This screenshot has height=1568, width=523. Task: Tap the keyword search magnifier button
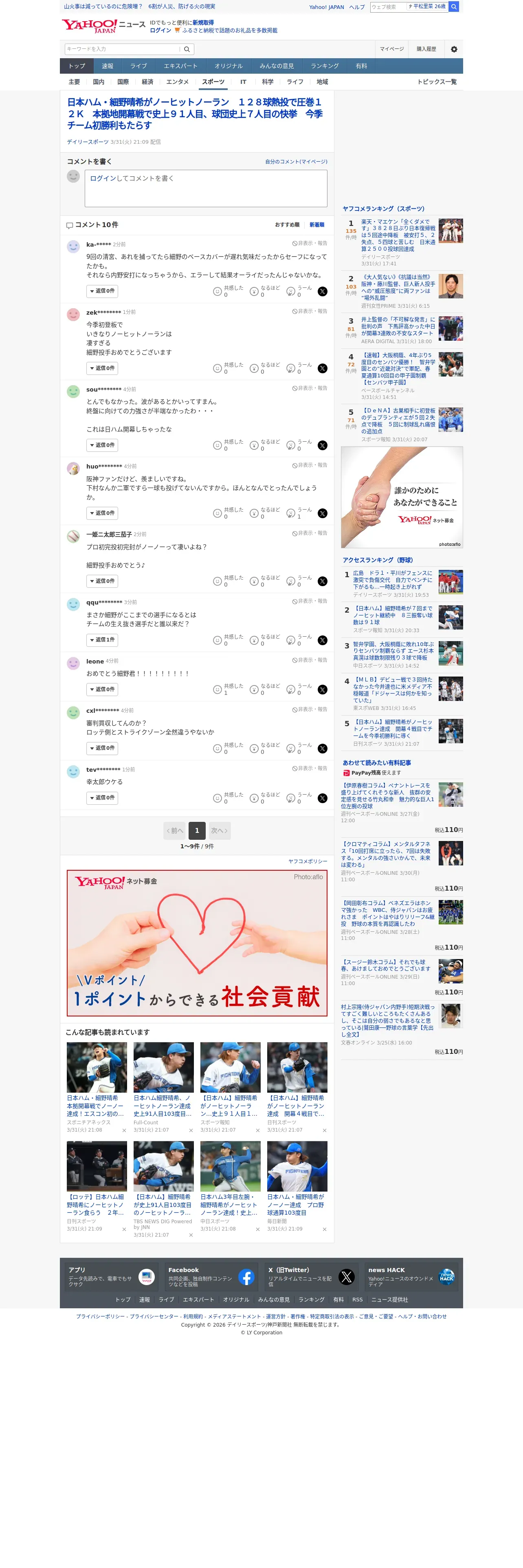[x=187, y=49]
